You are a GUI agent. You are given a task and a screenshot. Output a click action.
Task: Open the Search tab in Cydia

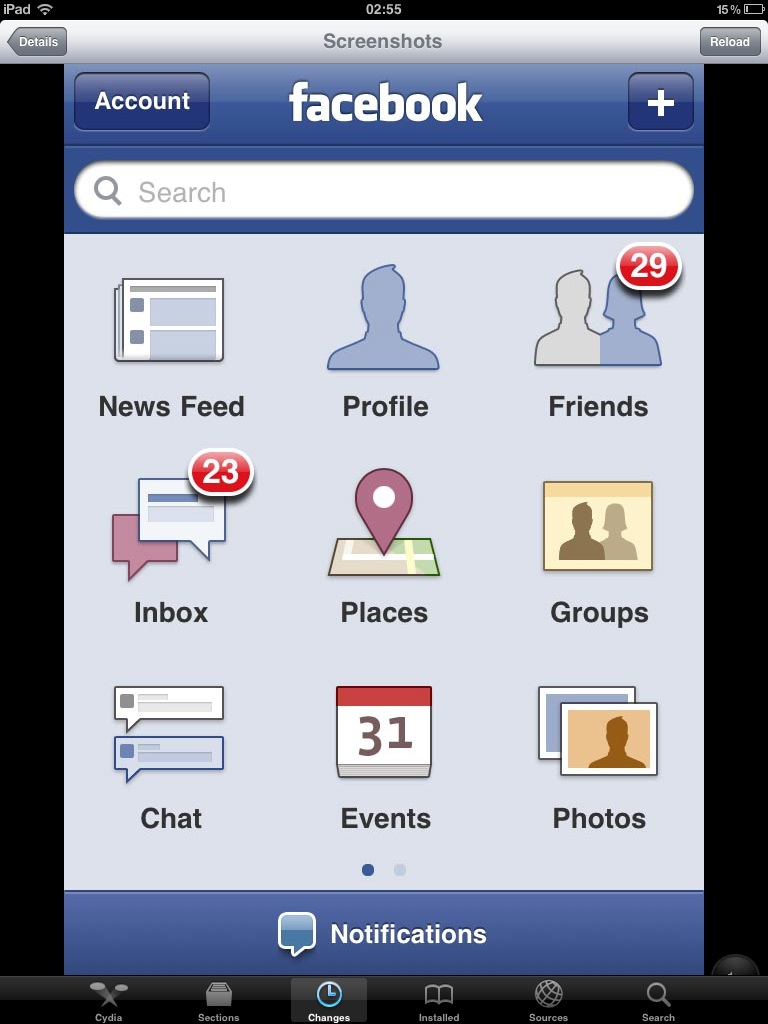(x=658, y=1000)
